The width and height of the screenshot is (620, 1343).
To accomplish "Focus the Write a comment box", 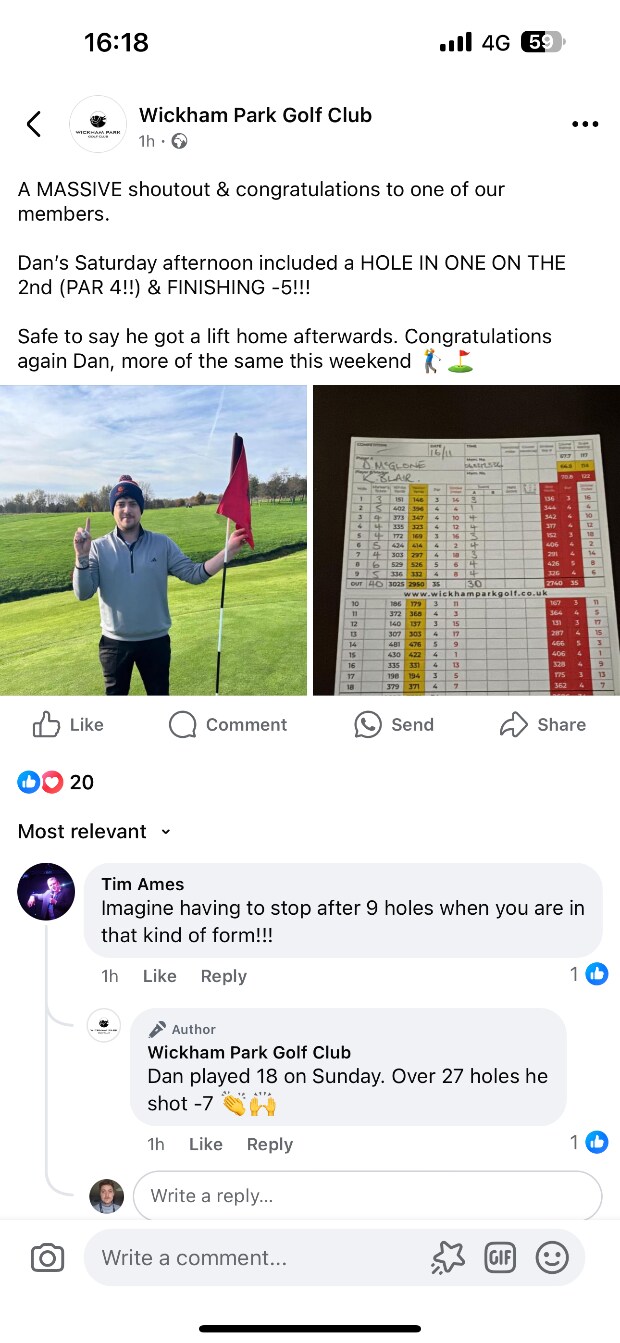I will pos(250,1258).
